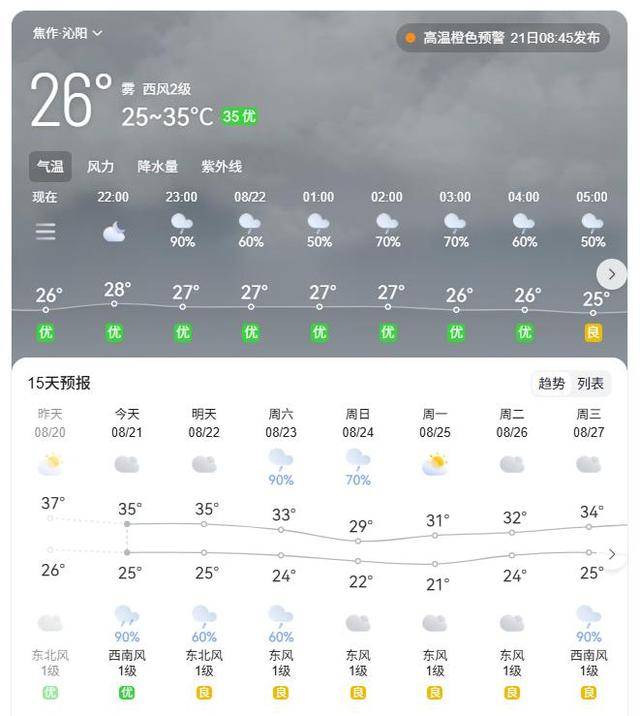Open the 焦作·沁阳 location dropdown
640x716 pixels.
(67, 33)
